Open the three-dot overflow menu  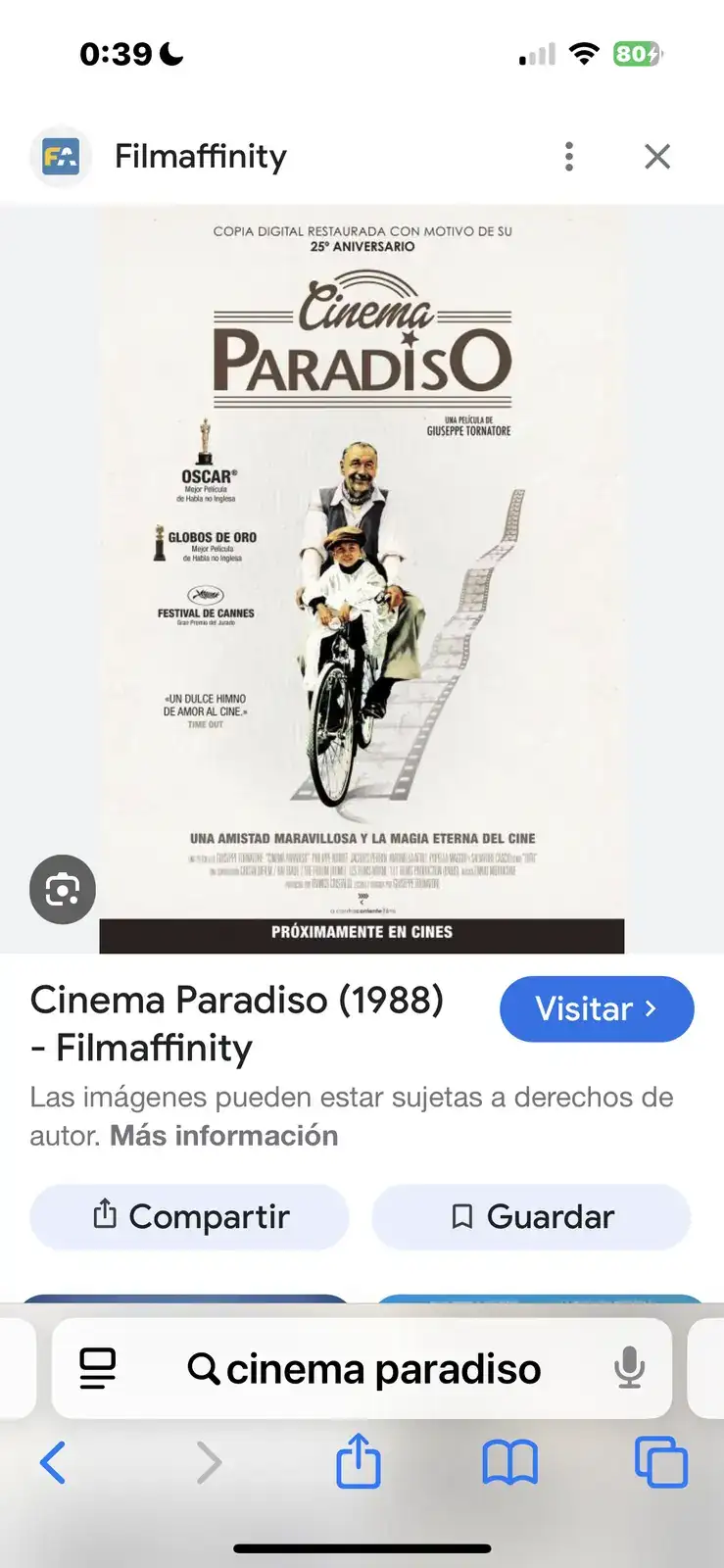tap(568, 157)
